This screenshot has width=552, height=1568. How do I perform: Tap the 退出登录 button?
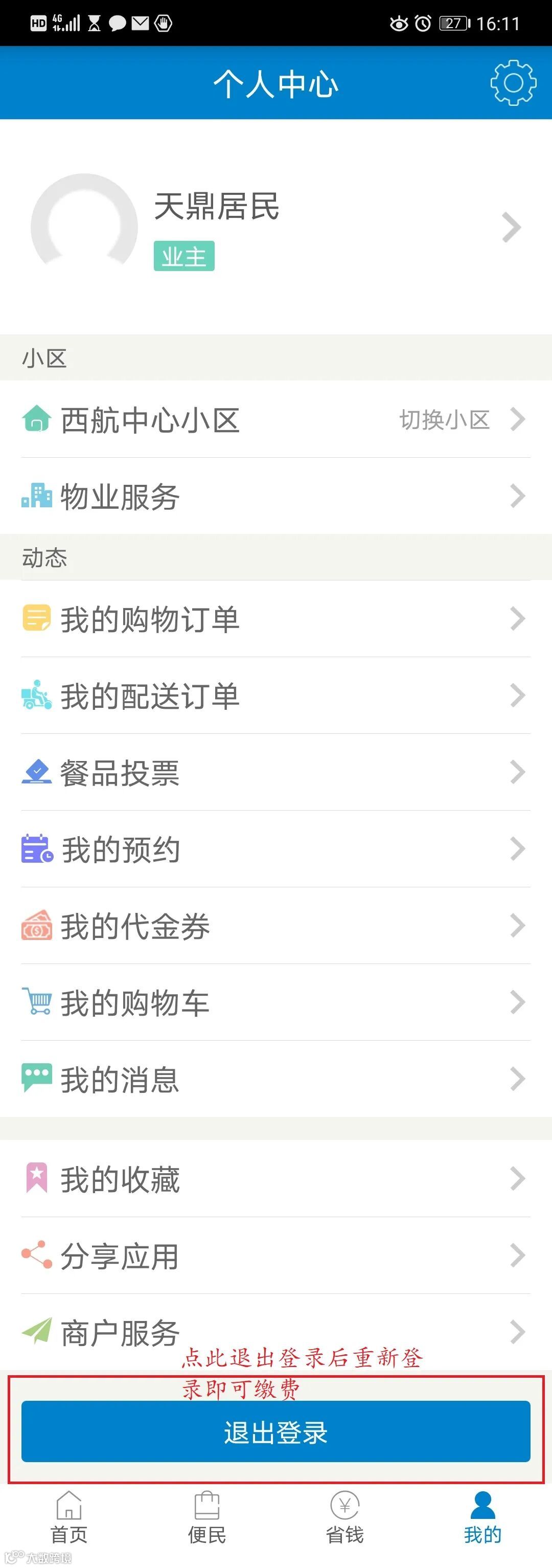[275, 1431]
